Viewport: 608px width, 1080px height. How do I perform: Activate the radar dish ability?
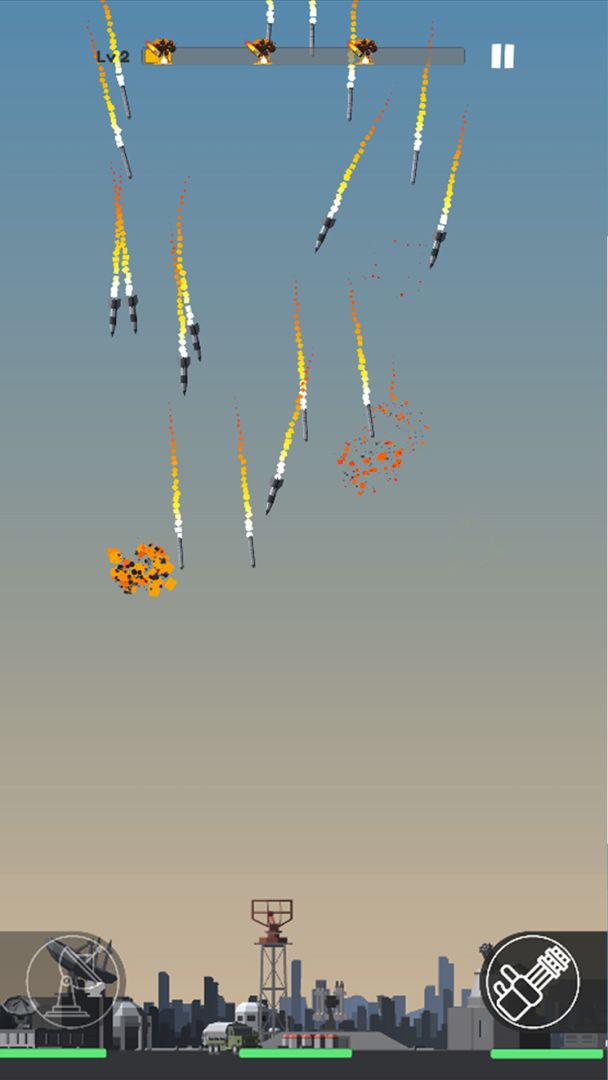coord(75,982)
